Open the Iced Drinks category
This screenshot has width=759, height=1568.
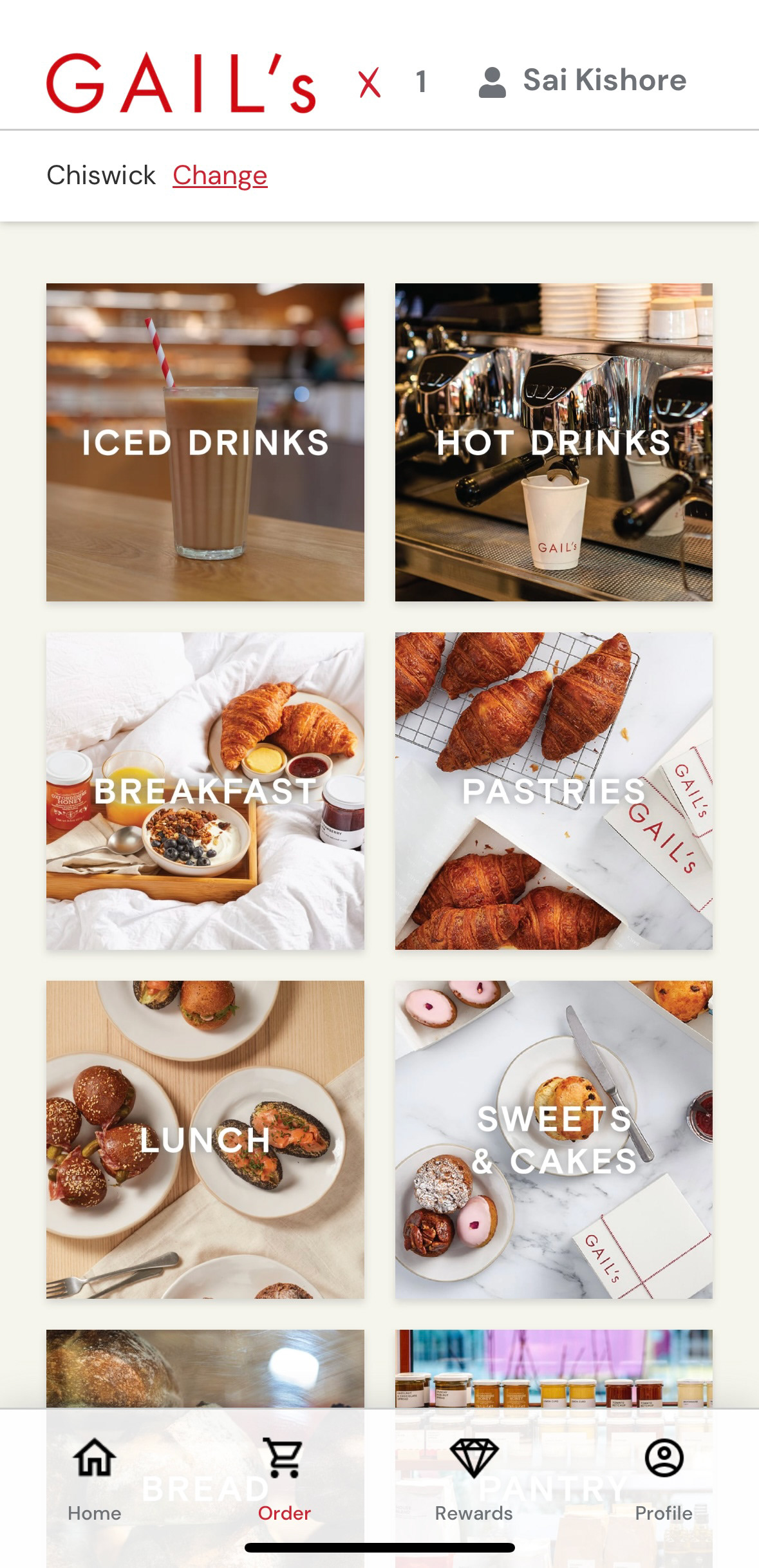pyautogui.click(x=205, y=442)
